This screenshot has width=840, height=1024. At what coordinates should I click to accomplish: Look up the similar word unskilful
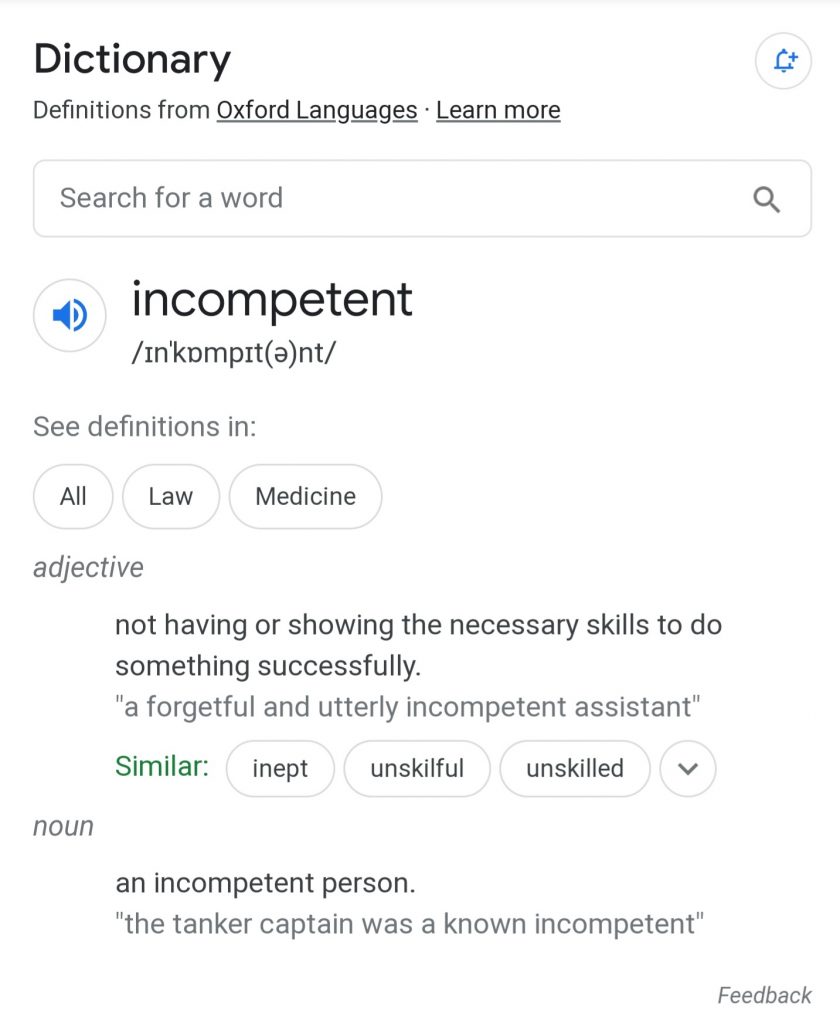point(417,768)
